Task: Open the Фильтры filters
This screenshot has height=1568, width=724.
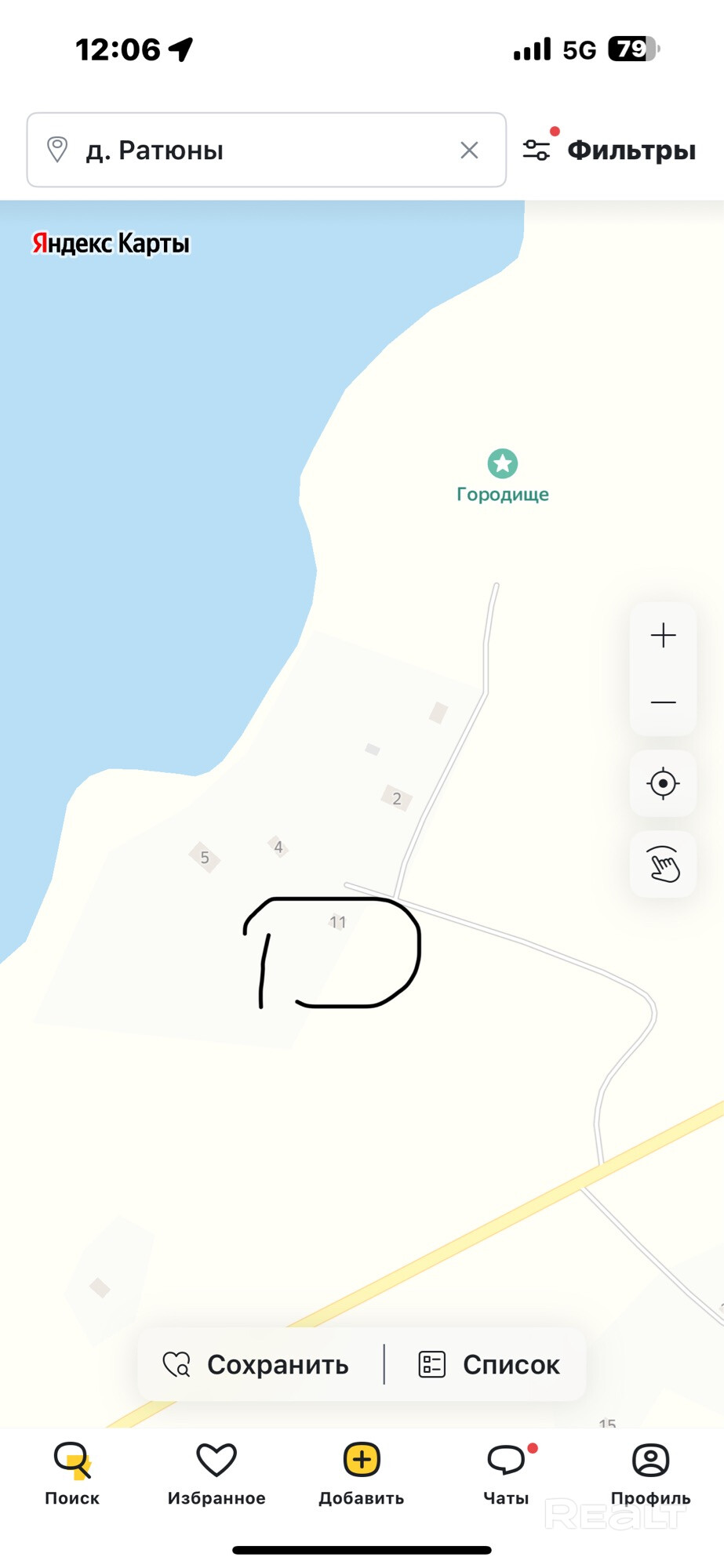Action: coord(610,150)
